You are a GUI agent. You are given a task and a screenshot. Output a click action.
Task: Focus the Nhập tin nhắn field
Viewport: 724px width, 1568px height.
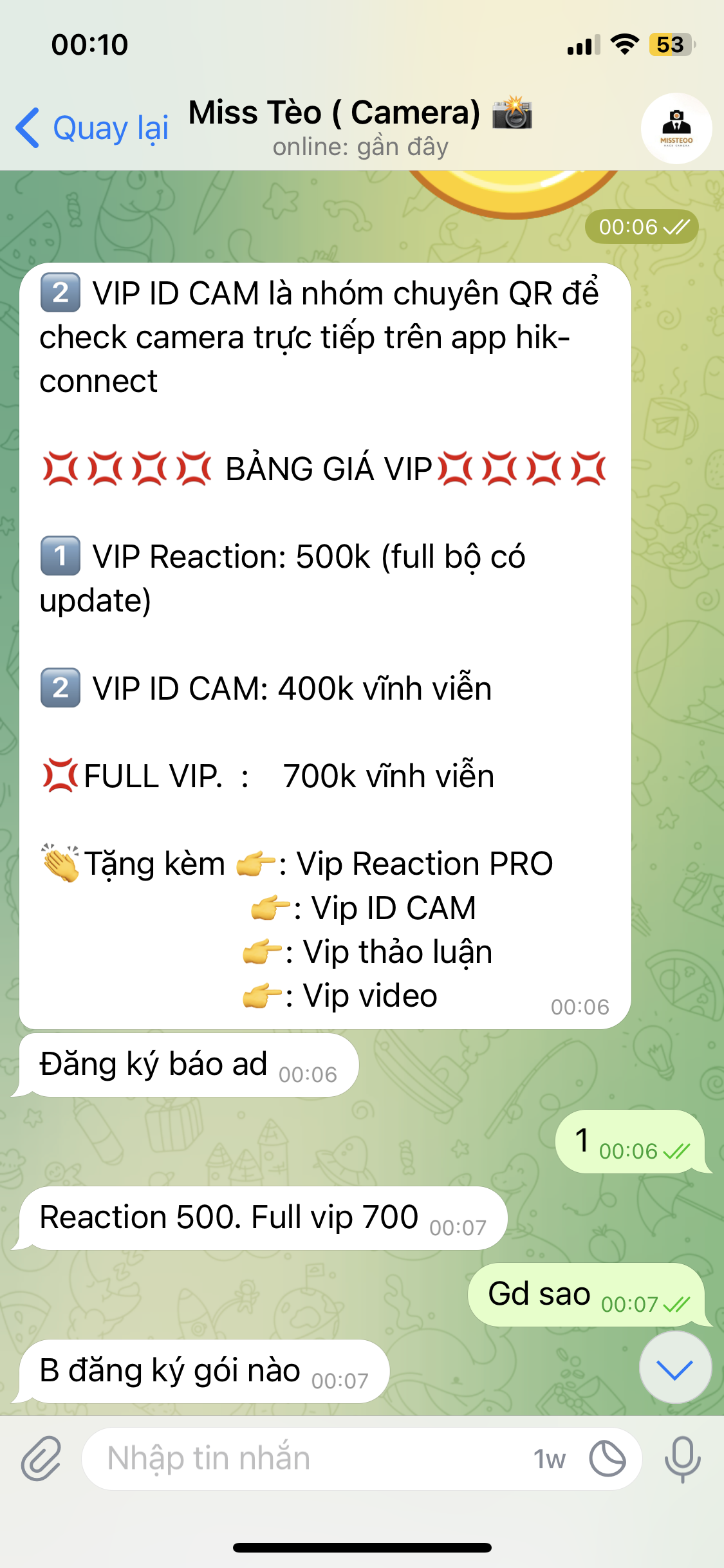click(309, 1459)
